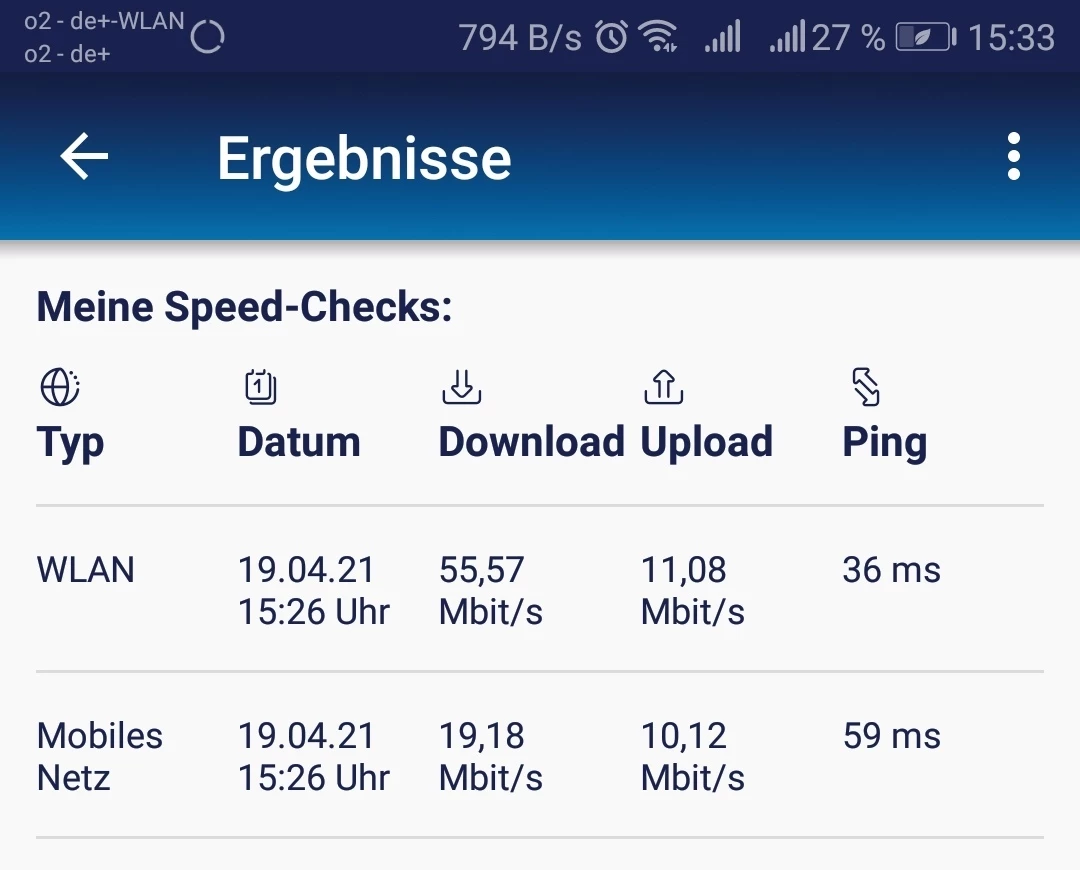Go back from the Ergebnisse screen

[x=84, y=157]
